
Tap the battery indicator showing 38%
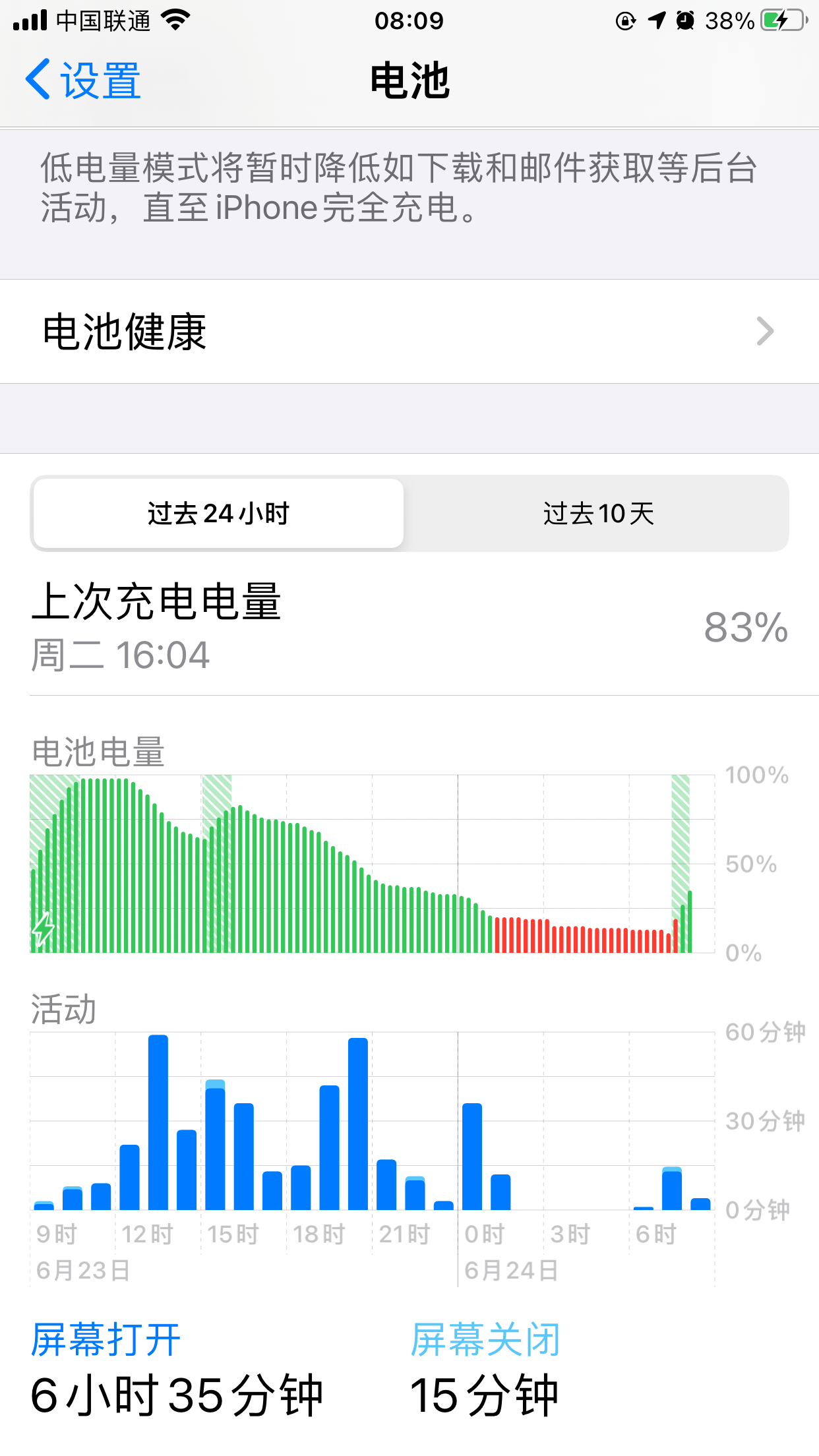click(x=781, y=20)
